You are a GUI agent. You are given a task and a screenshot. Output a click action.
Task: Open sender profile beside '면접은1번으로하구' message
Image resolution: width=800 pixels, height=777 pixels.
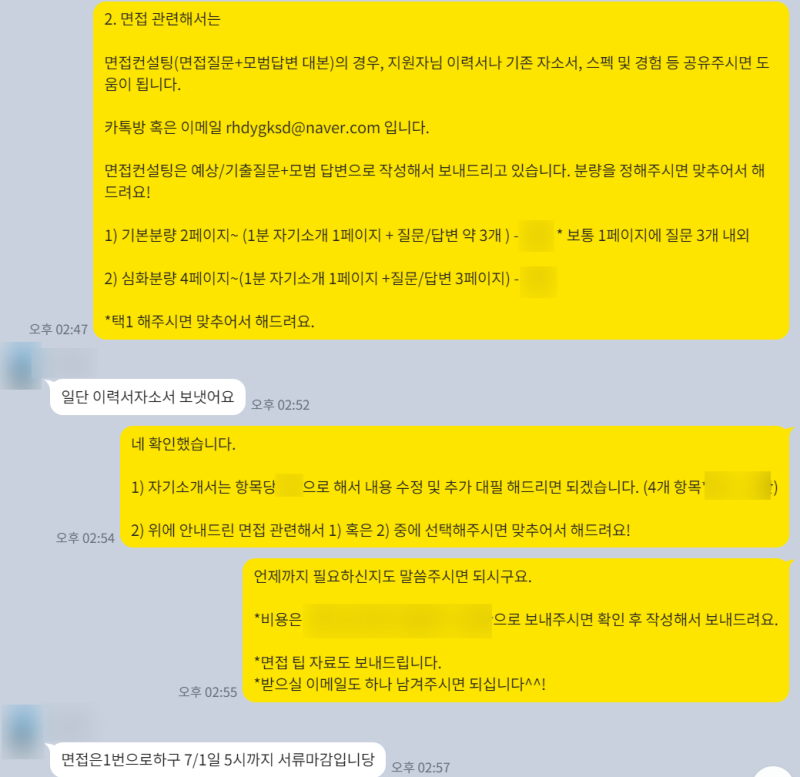point(22,728)
